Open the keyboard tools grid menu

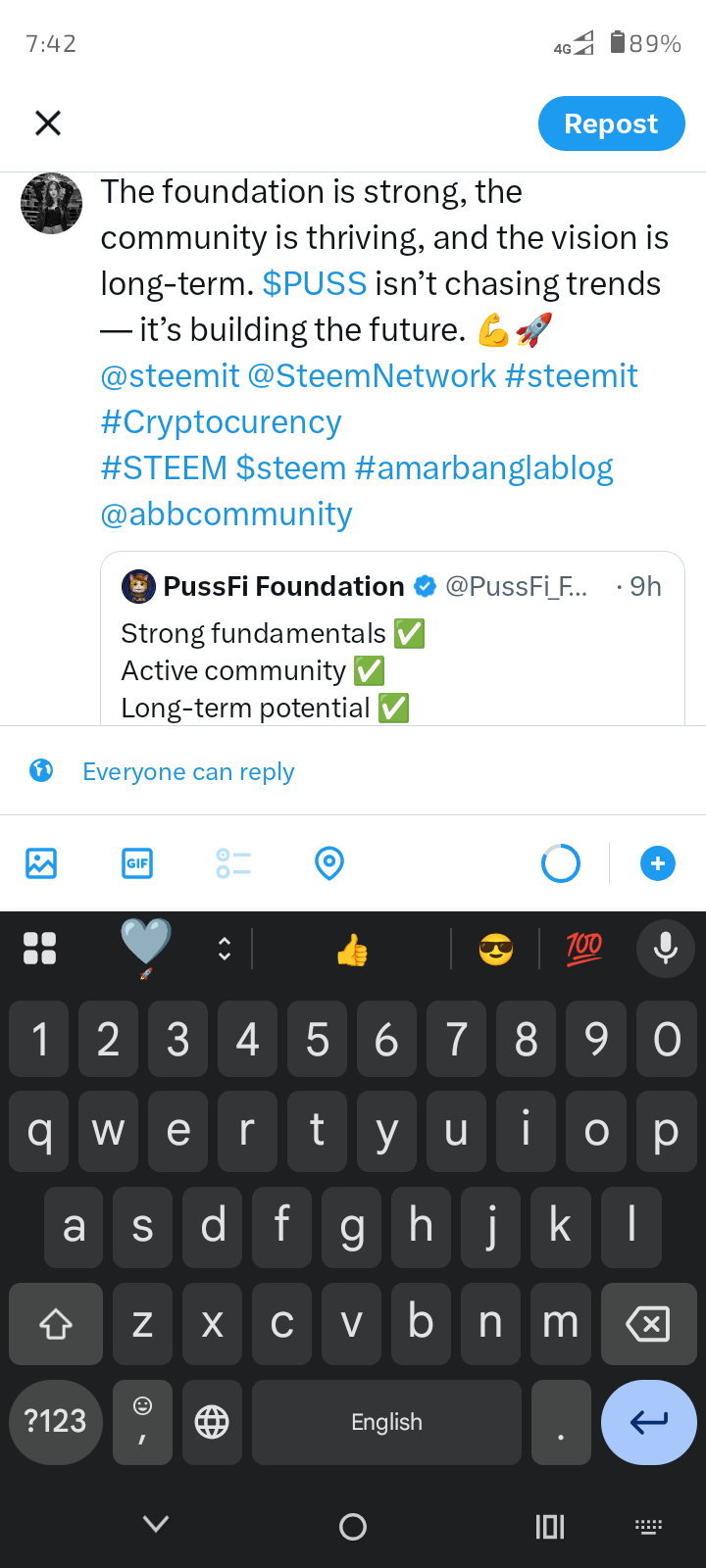39,948
